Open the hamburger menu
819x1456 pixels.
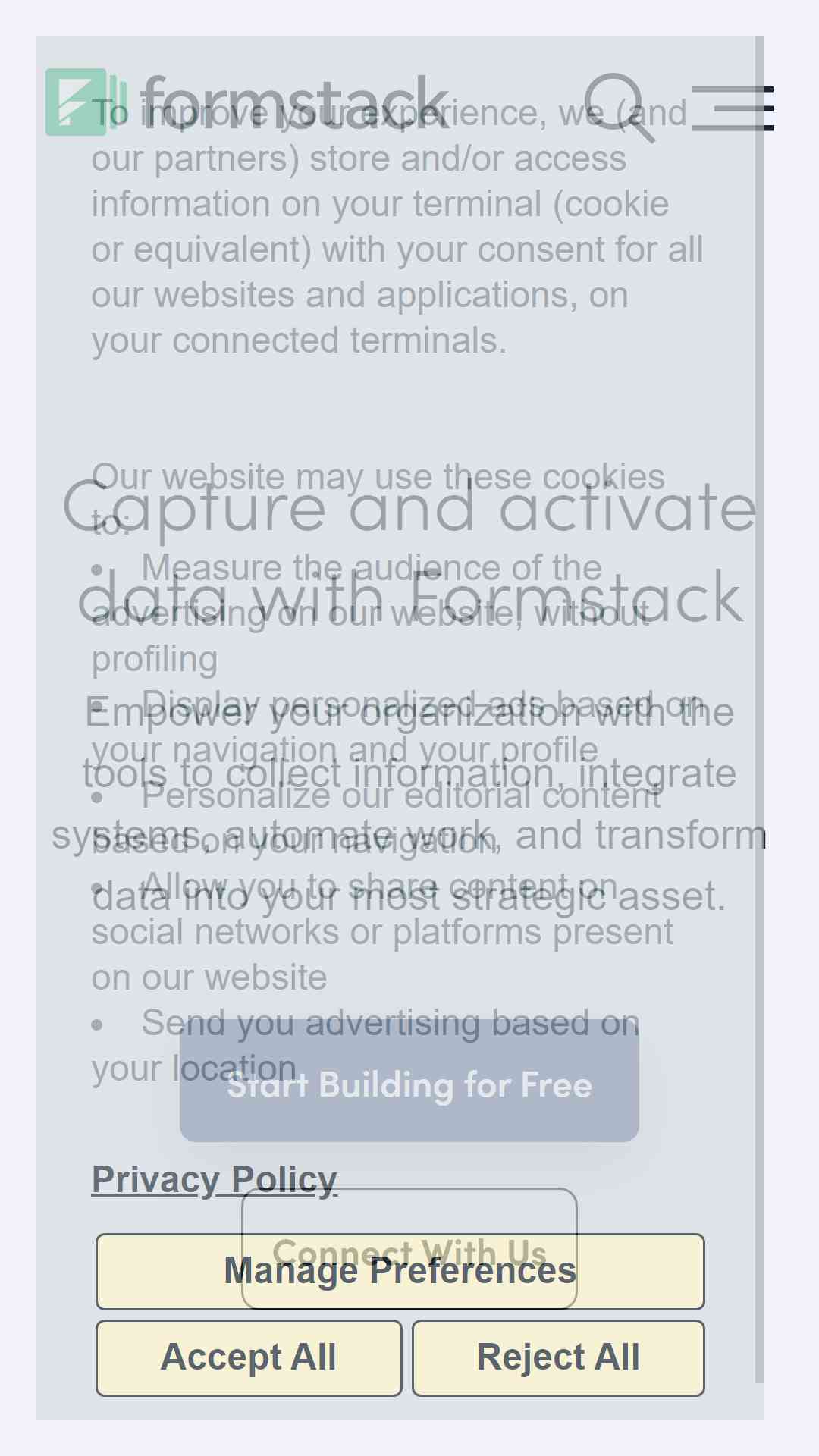[733, 108]
